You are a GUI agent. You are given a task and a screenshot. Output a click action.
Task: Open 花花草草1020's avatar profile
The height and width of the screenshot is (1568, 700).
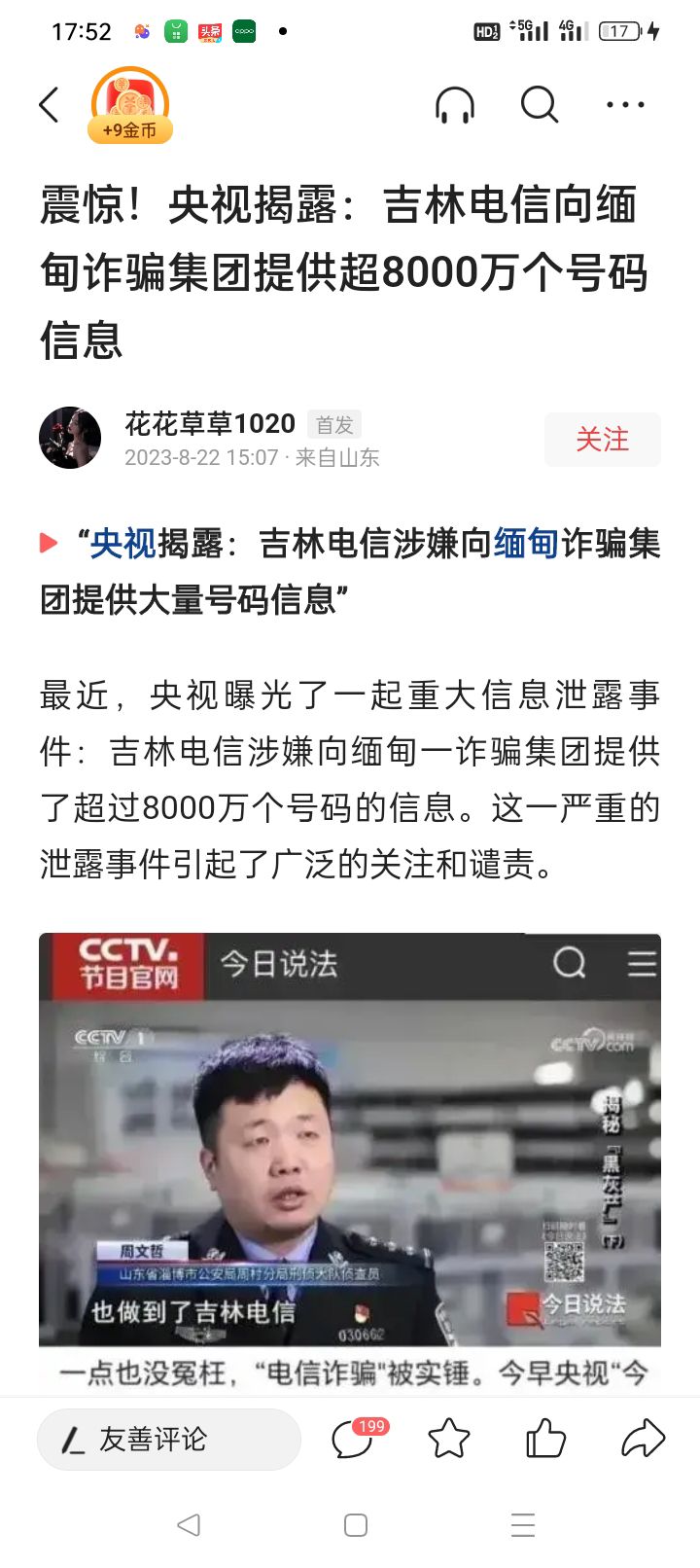click(x=70, y=439)
